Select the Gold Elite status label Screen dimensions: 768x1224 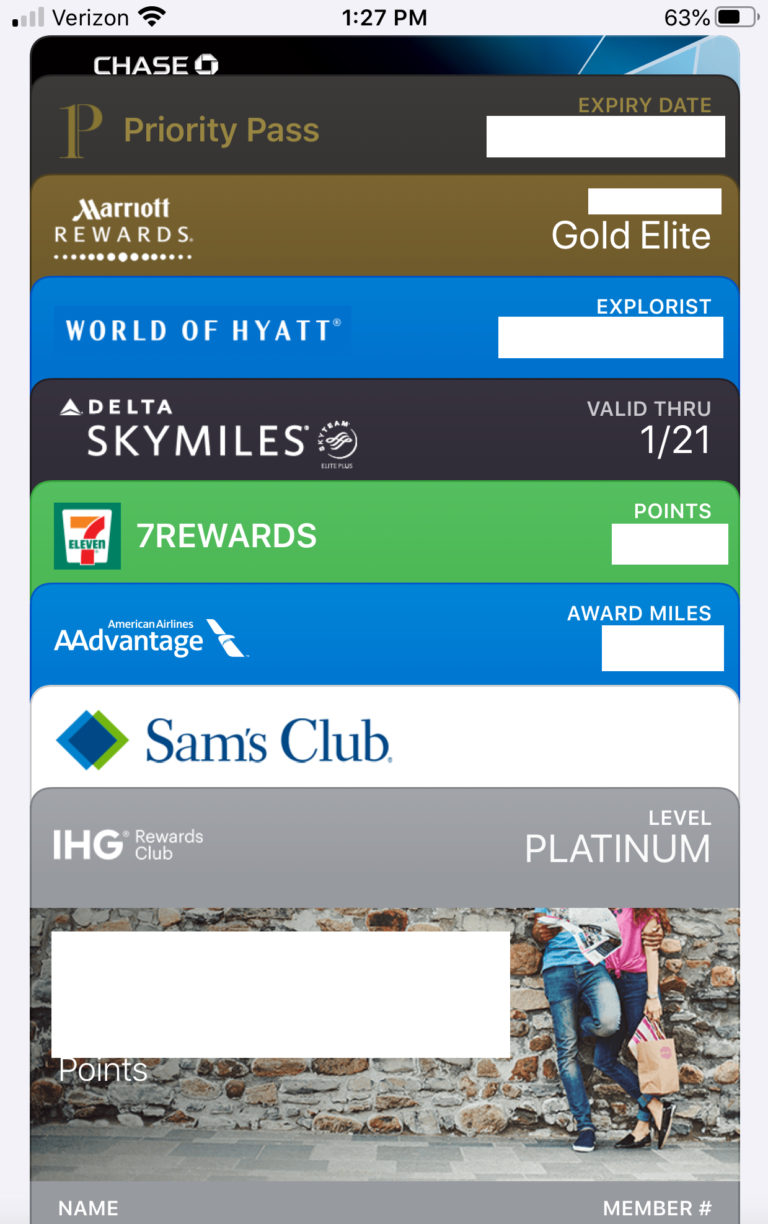pos(629,237)
